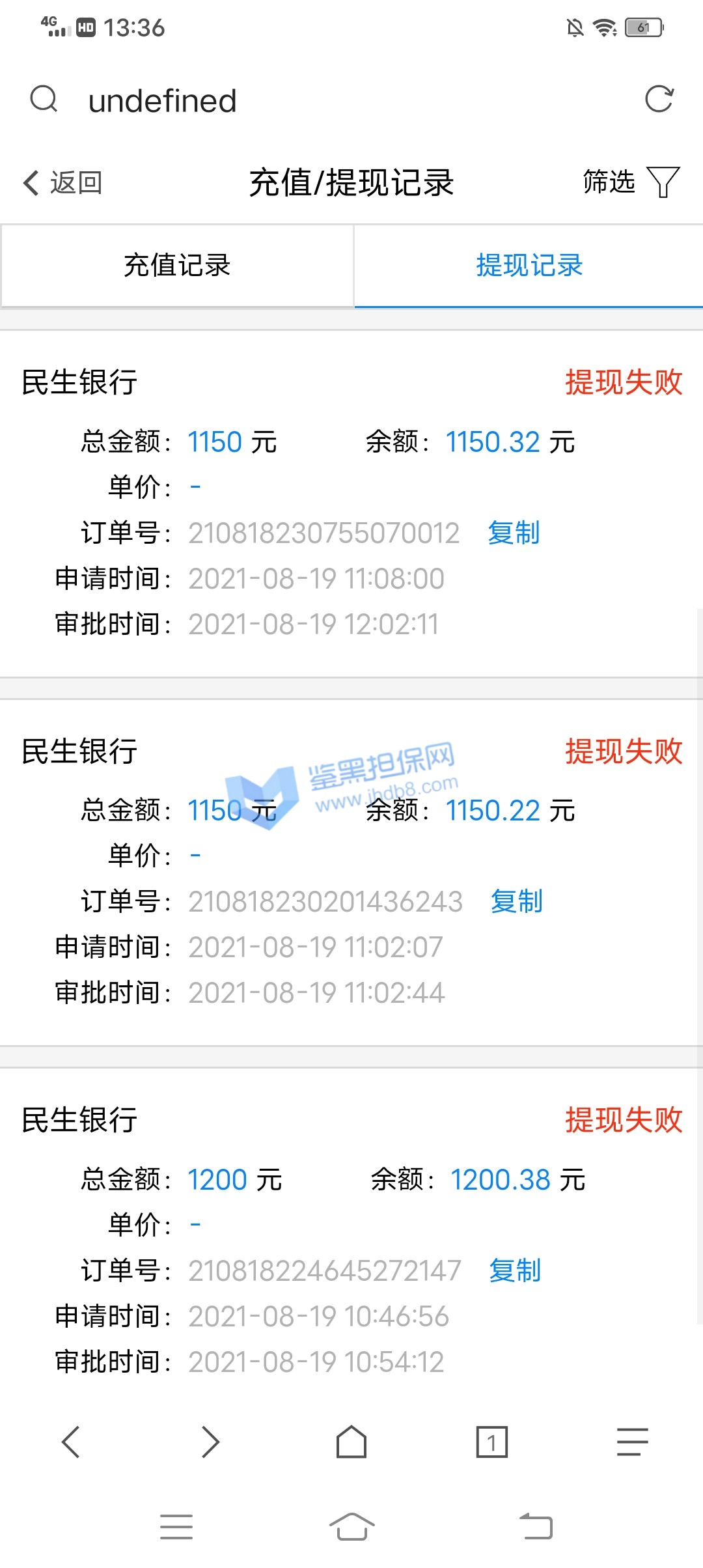
Task: Open the browser menu
Action: pos(633,1442)
